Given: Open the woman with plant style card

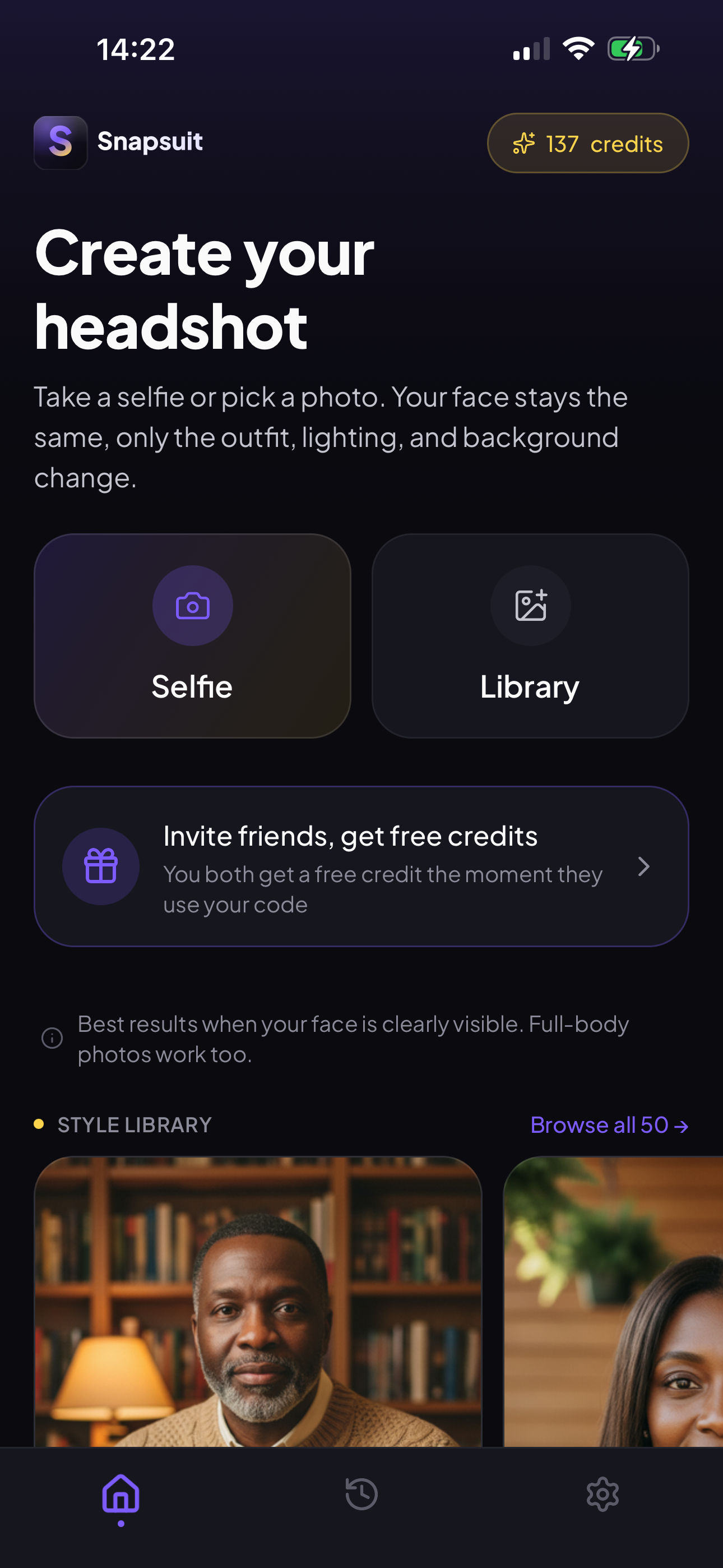Looking at the screenshot, I should [x=614, y=1302].
